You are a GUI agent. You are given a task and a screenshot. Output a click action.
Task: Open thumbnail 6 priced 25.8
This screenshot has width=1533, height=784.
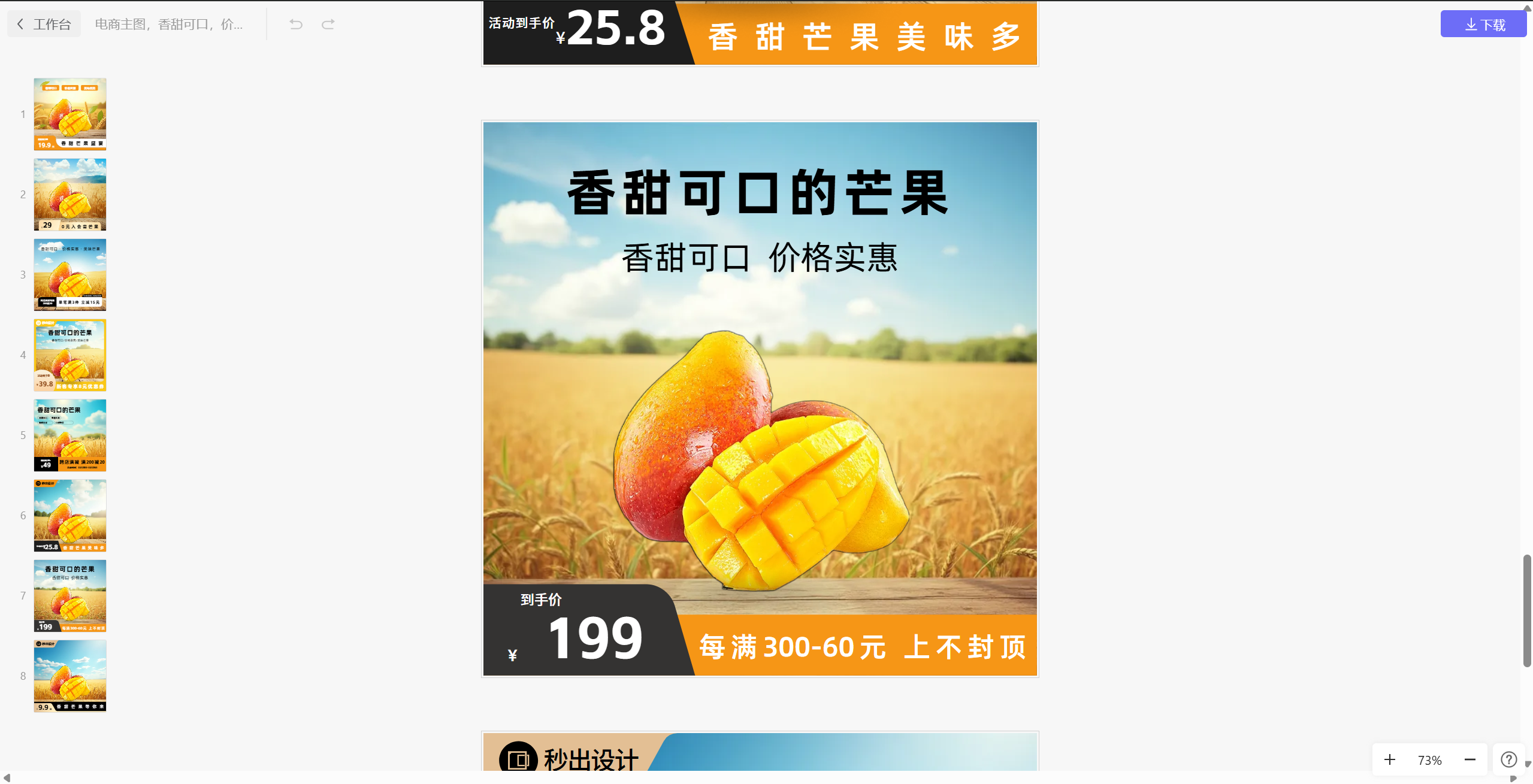coord(70,515)
